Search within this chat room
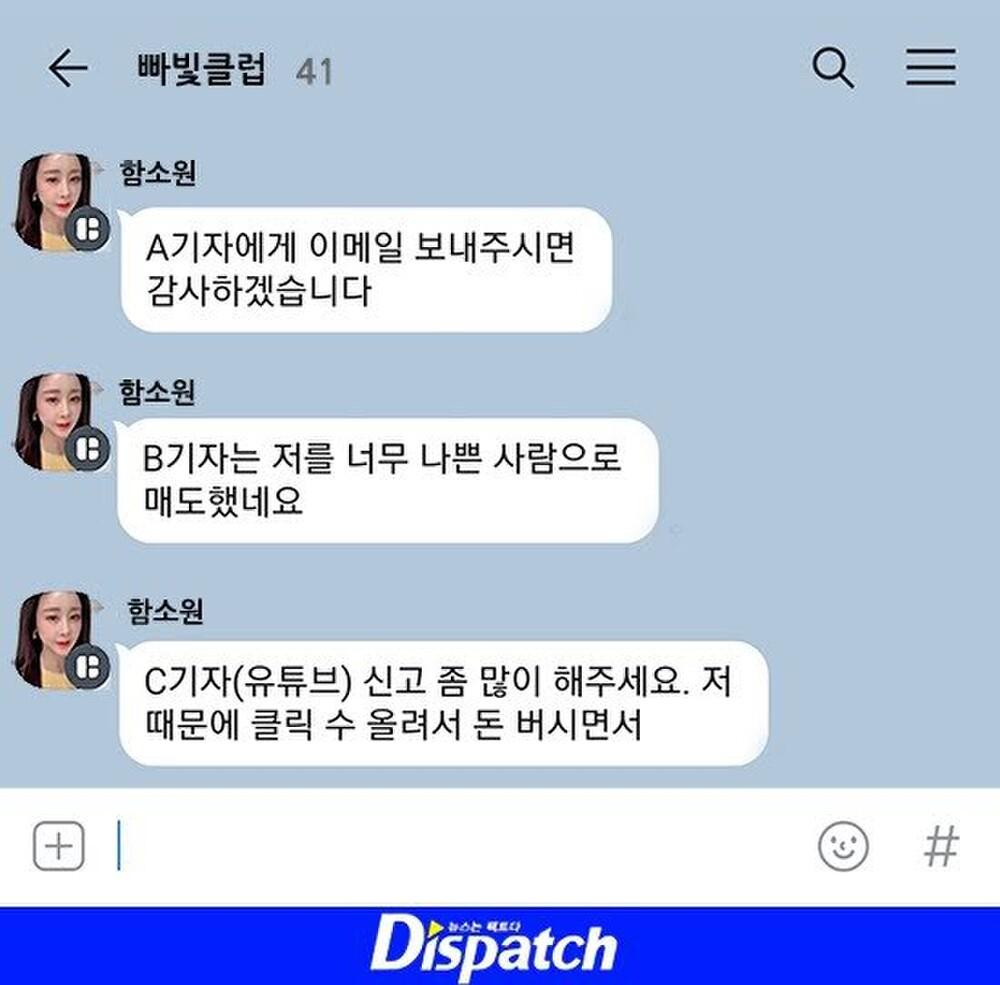Viewport: 1000px width, 985px height. [x=832, y=68]
